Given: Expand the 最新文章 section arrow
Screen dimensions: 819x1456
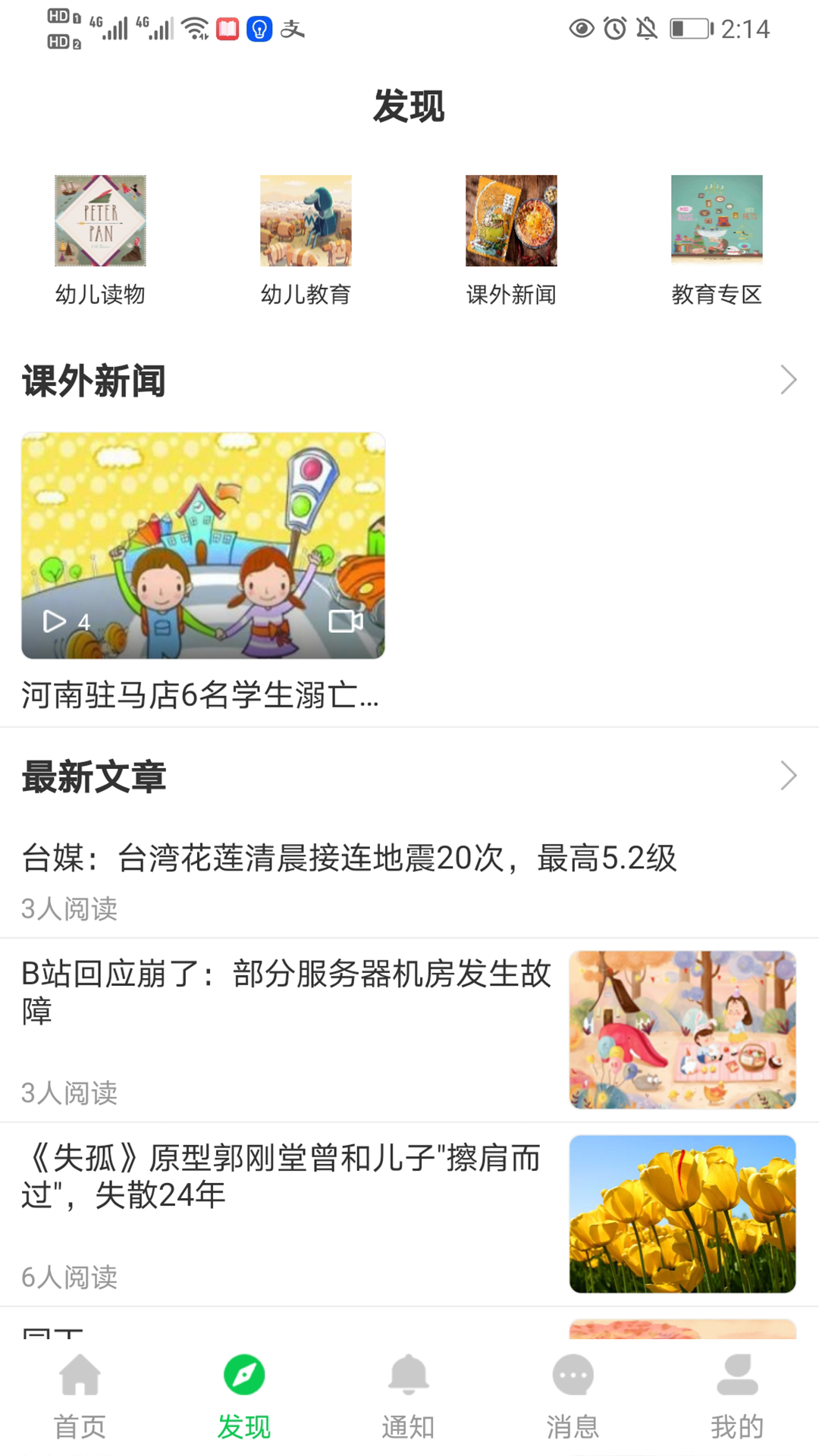Looking at the screenshot, I should click(788, 776).
